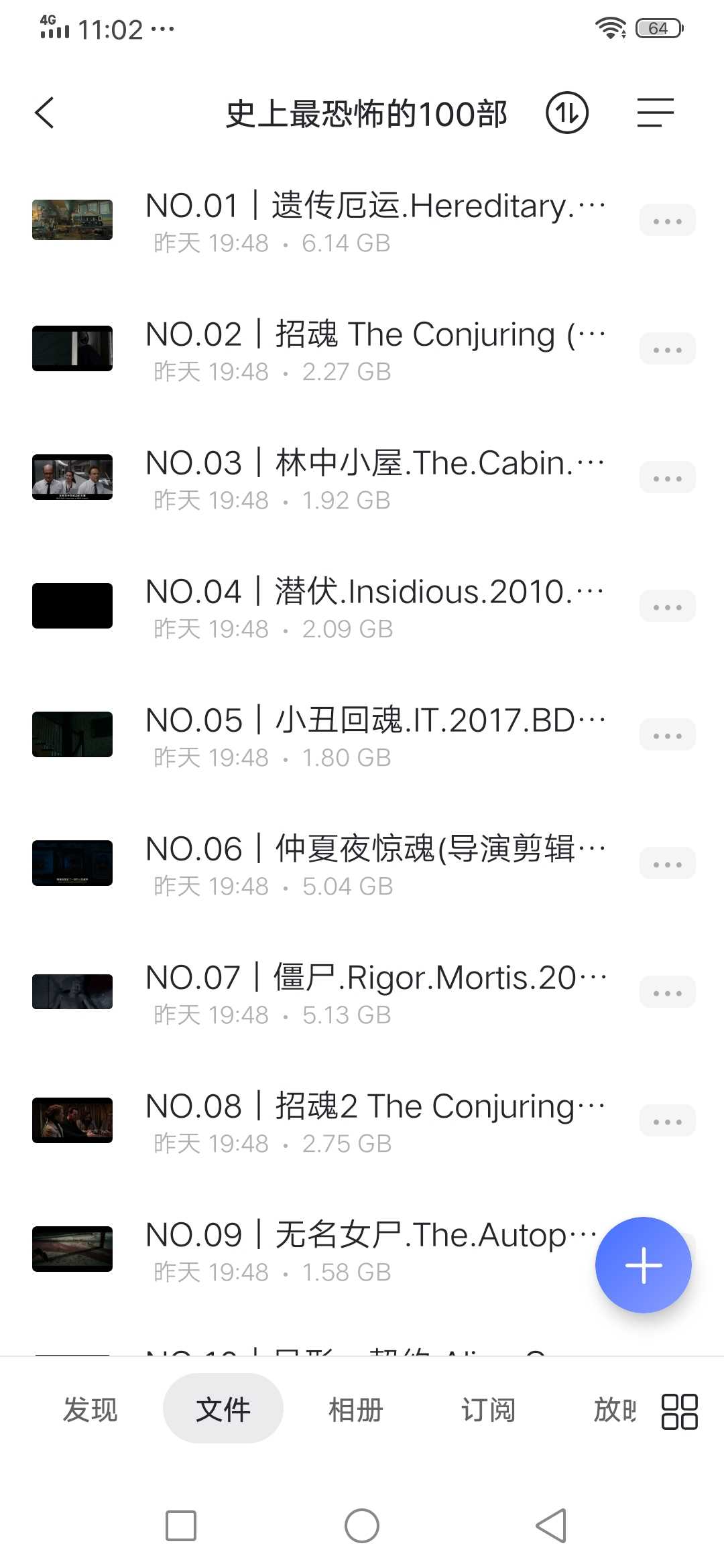Switch to the 相册 tab
Screen dimensions: 724x1568
pyautogui.click(x=356, y=1409)
